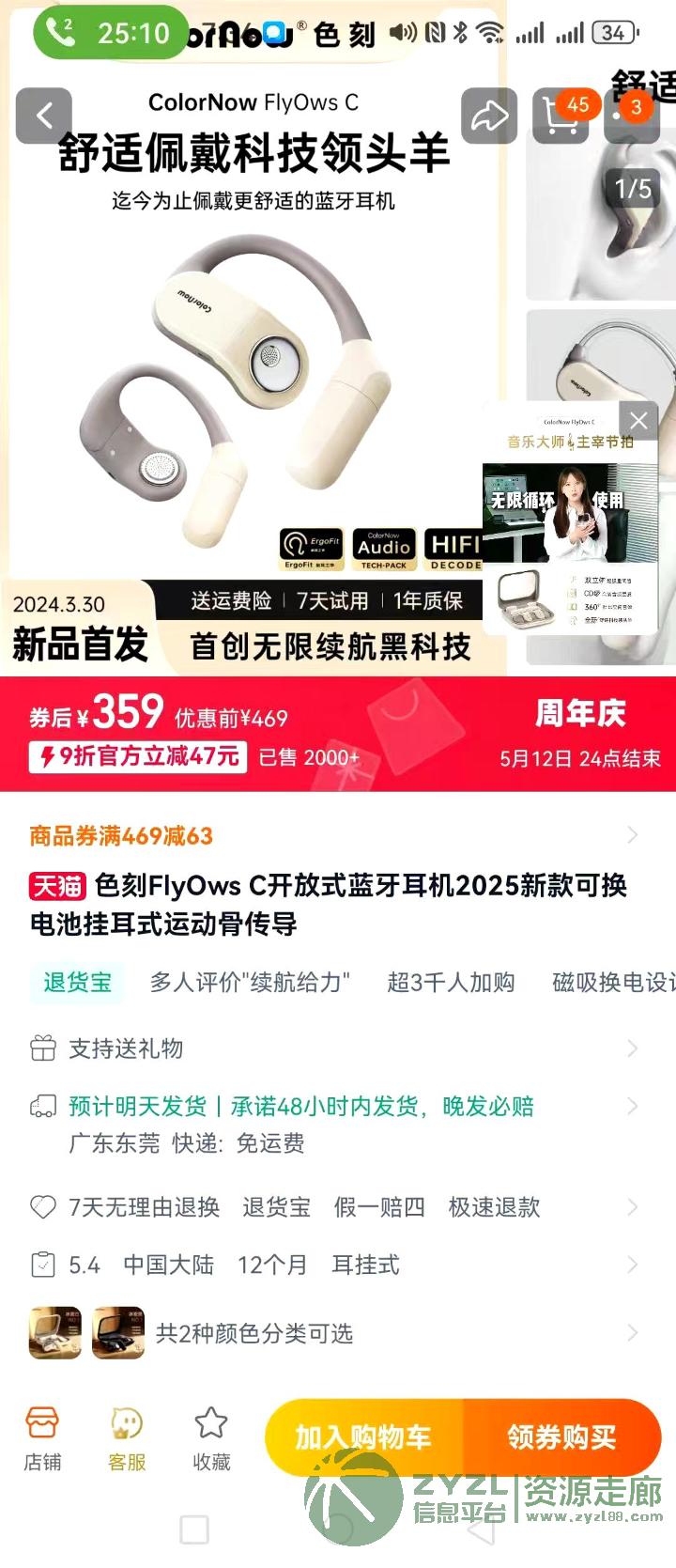Visit the 店铺 store page
This screenshot has height=1568, width=676.
coord(42,1437)
